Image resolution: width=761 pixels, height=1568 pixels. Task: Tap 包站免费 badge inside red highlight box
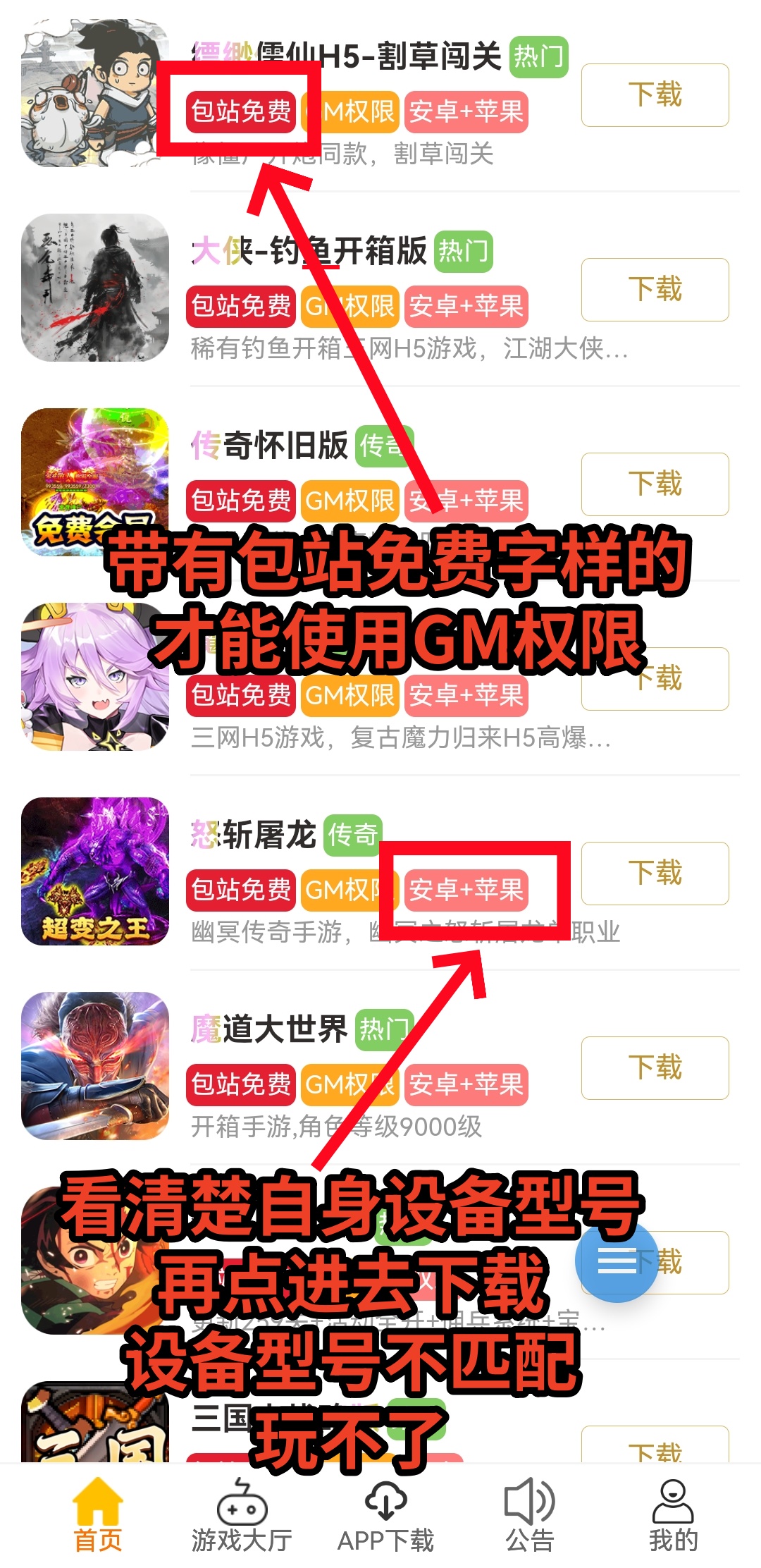click(240, 111)
